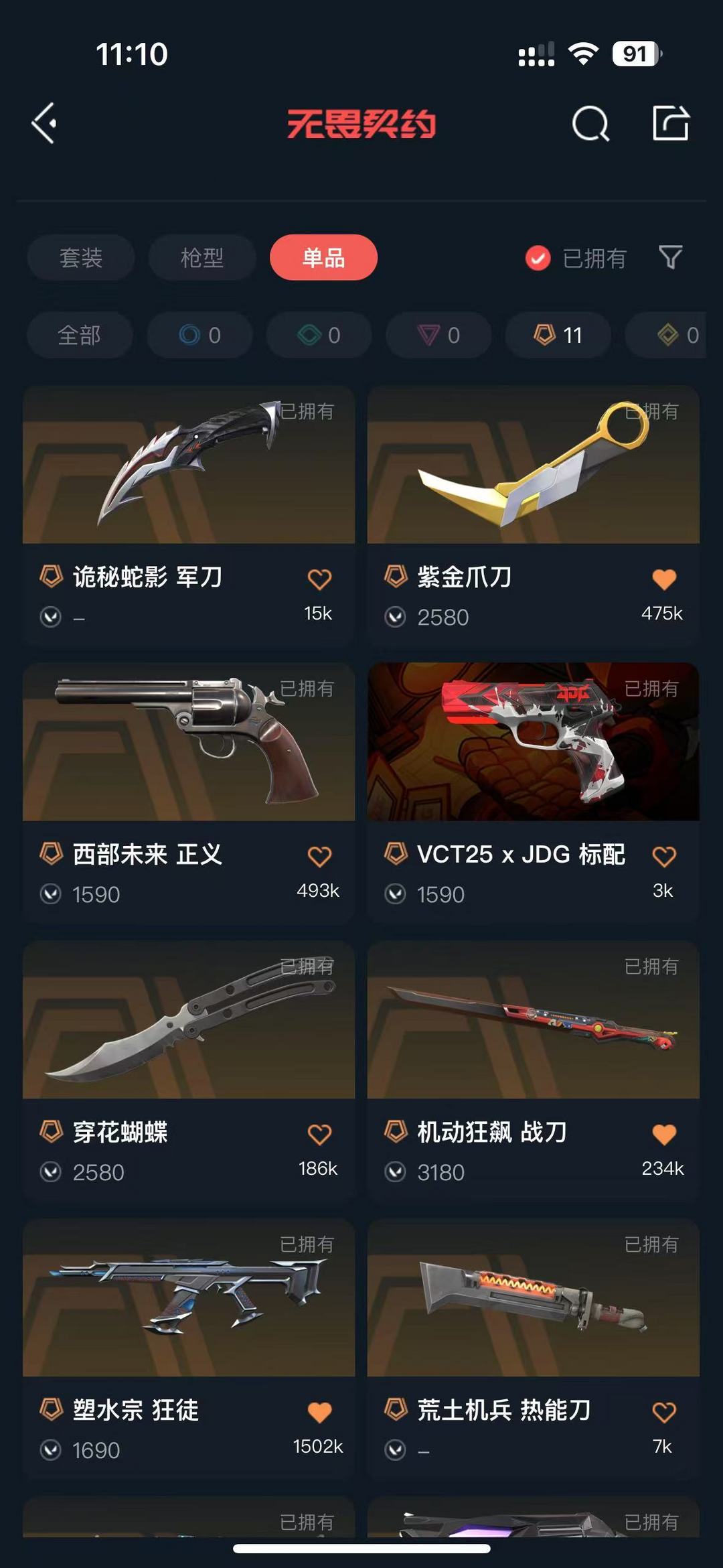The width and height of the screenshot is (723, 1568).
Task: Like the 荒土机兵 热能刀 skin
Action: 664,1412
